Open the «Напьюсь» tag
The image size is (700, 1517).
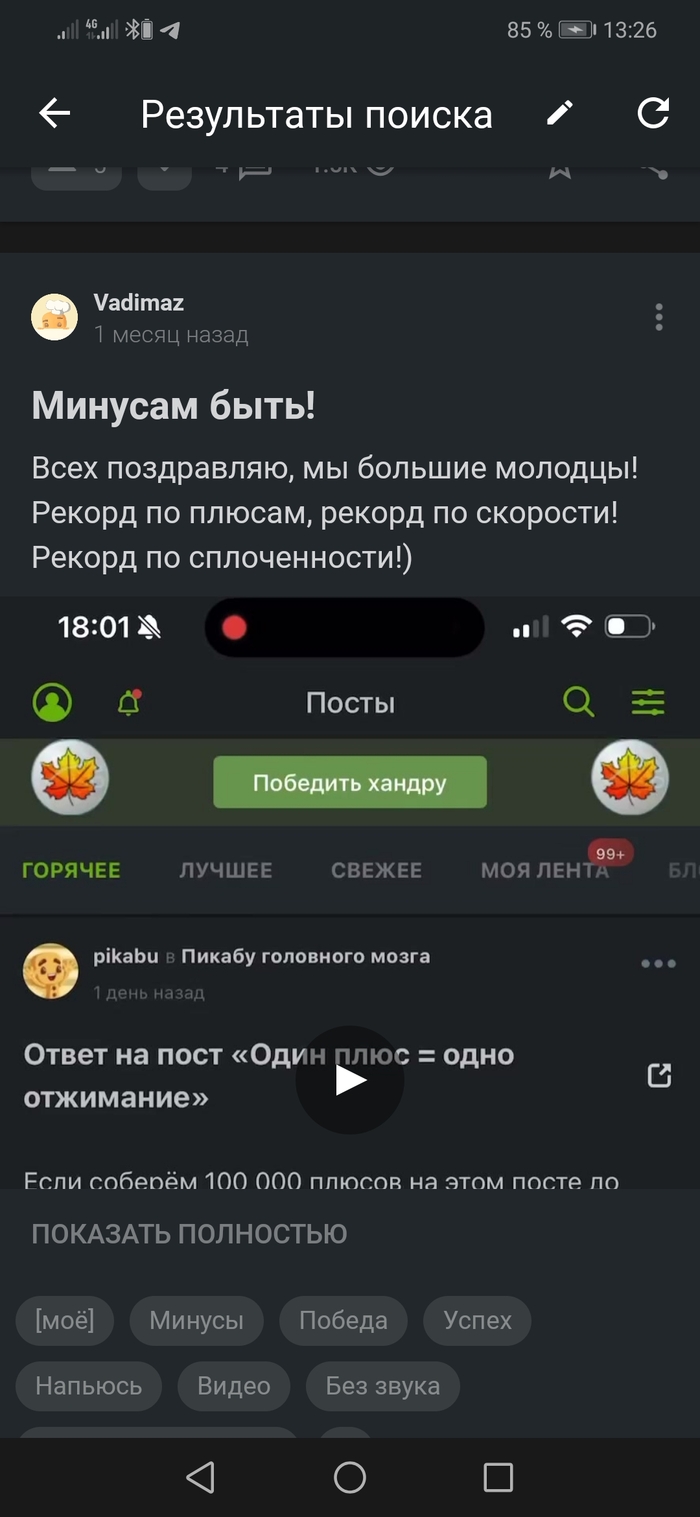(x=89, y=1386)
